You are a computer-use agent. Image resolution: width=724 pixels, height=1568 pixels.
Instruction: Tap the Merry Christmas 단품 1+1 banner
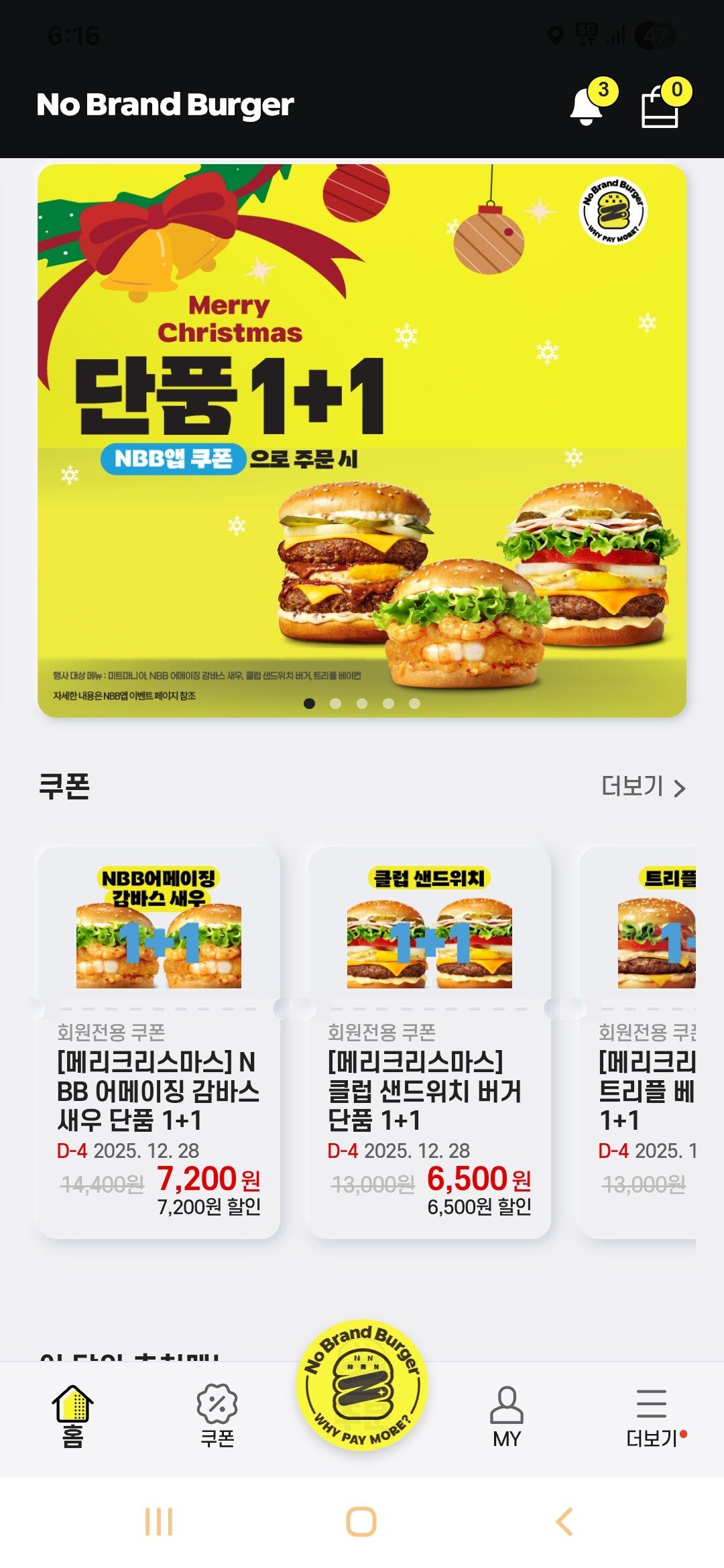click(362, 436)
